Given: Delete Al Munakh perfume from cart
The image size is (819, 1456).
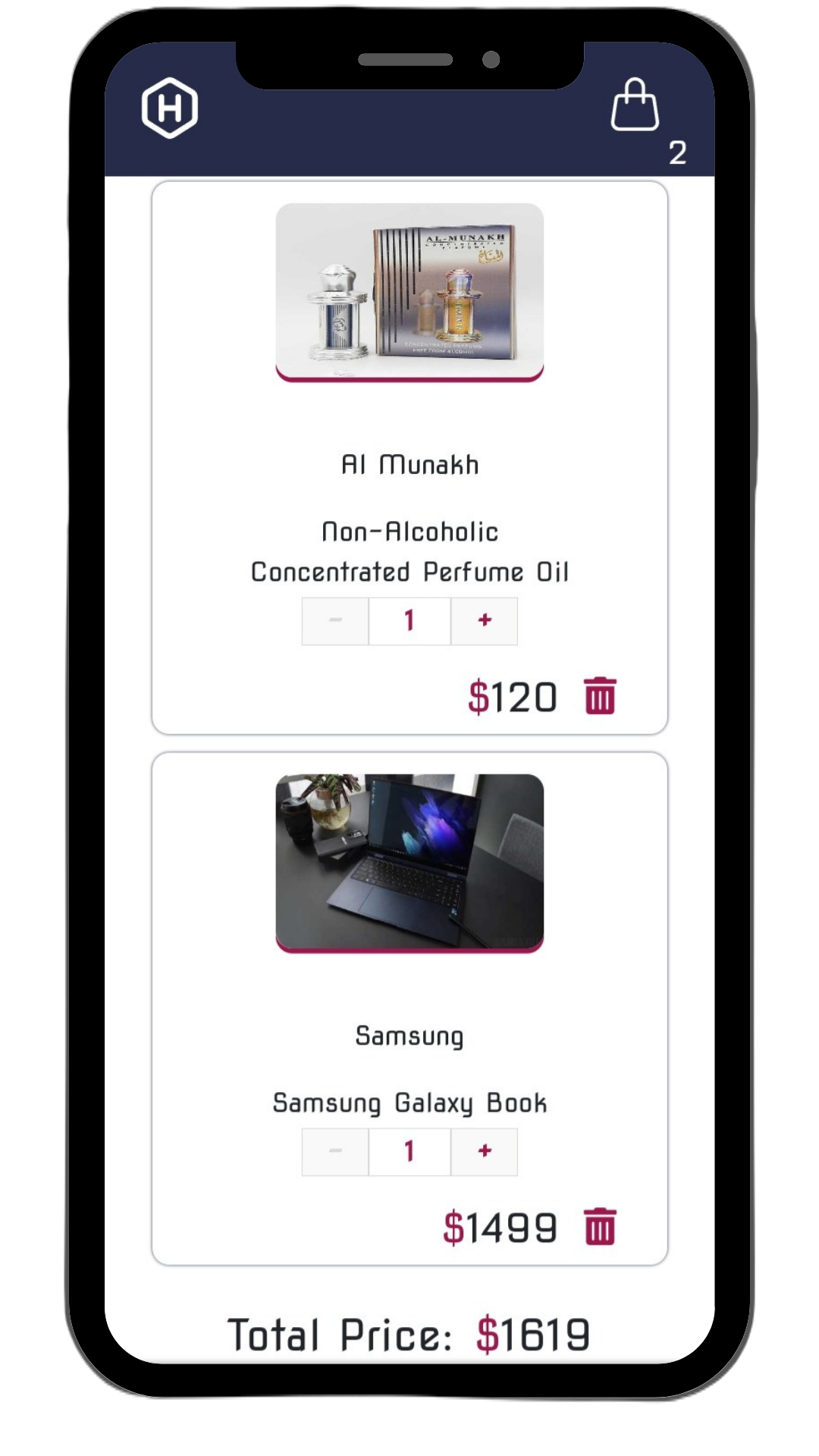Looking at the screenshot, I should point(600,695).
